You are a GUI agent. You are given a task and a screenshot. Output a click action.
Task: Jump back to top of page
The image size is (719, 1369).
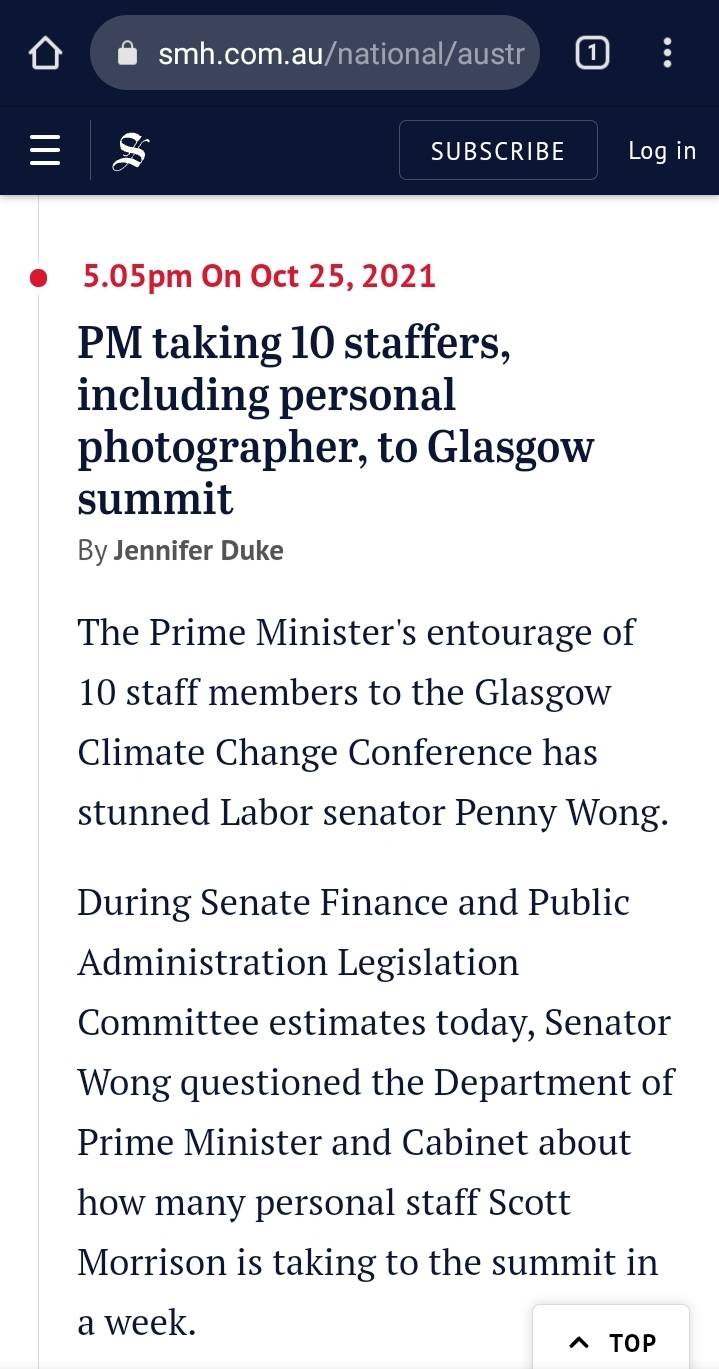click(x=611, y=1341)
